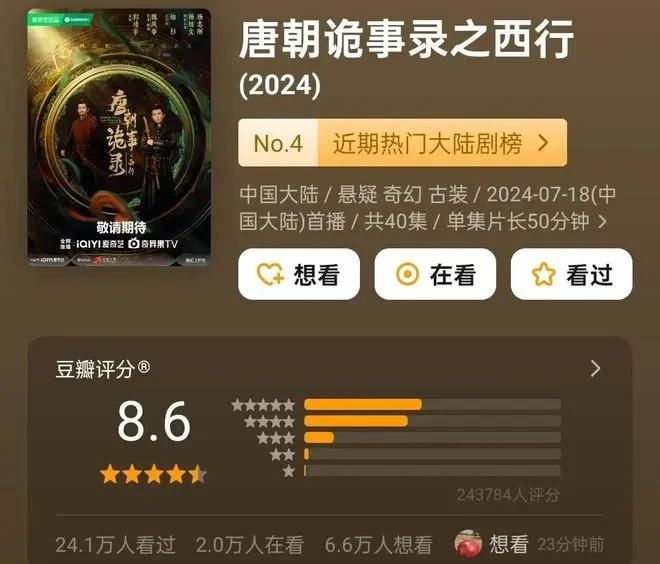660x564 pixels.
Task: Mark the show as 想看
Action: (299, 274)
